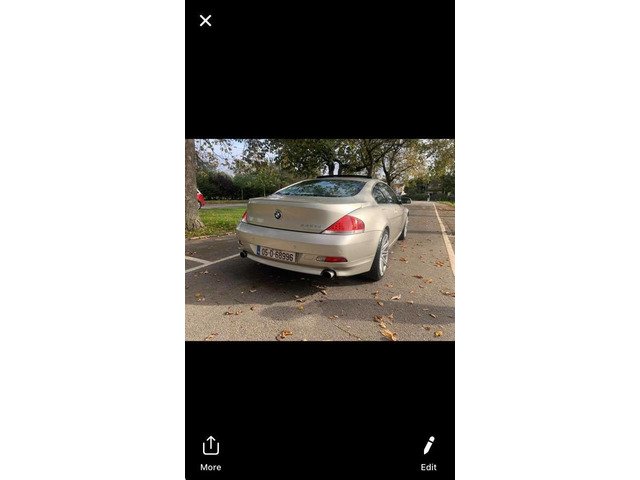Screen dimensions: 640x480
Task: Close the photo viewer
Action: coord(205,20)
